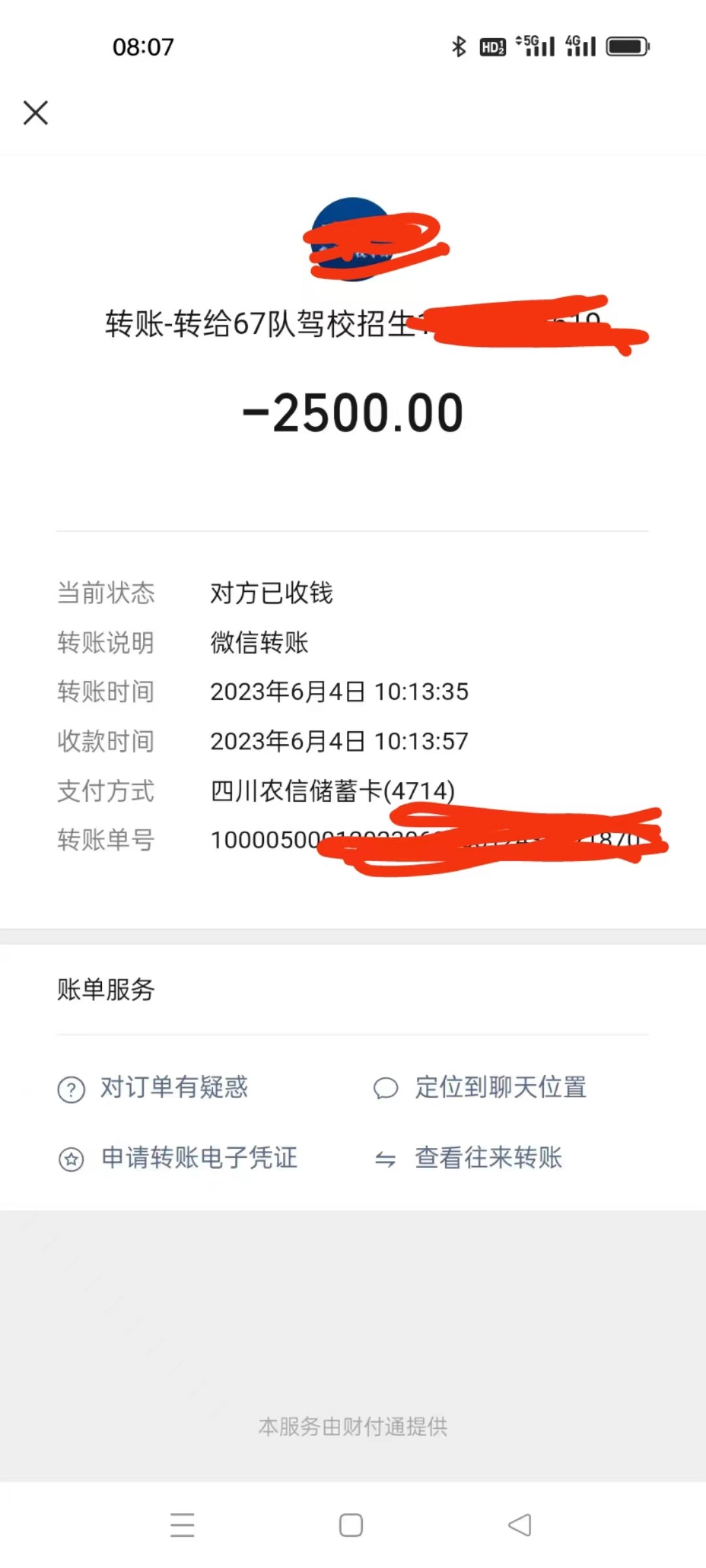
Task: Open recent apps menu button
Action: (182, 1525)
